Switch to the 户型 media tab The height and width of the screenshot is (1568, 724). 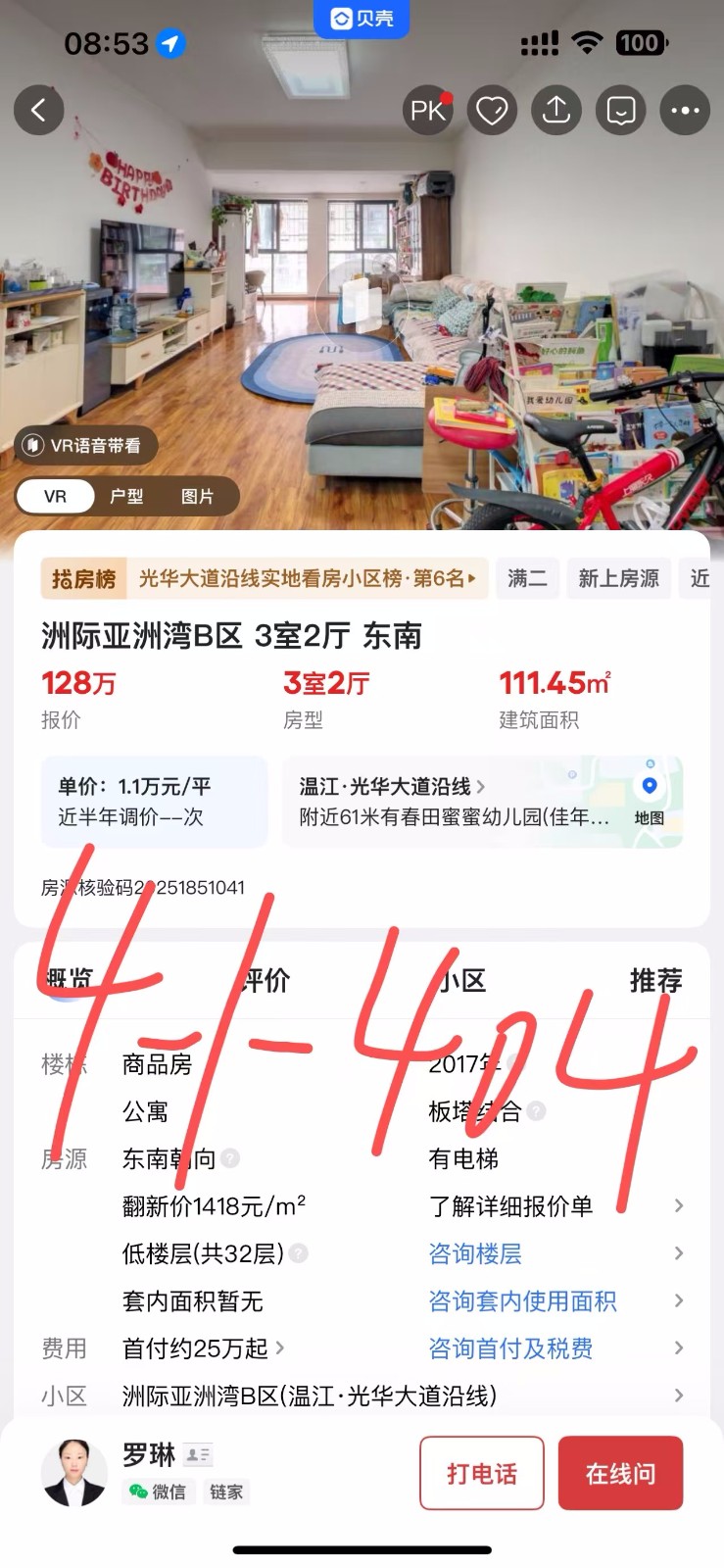126,497
